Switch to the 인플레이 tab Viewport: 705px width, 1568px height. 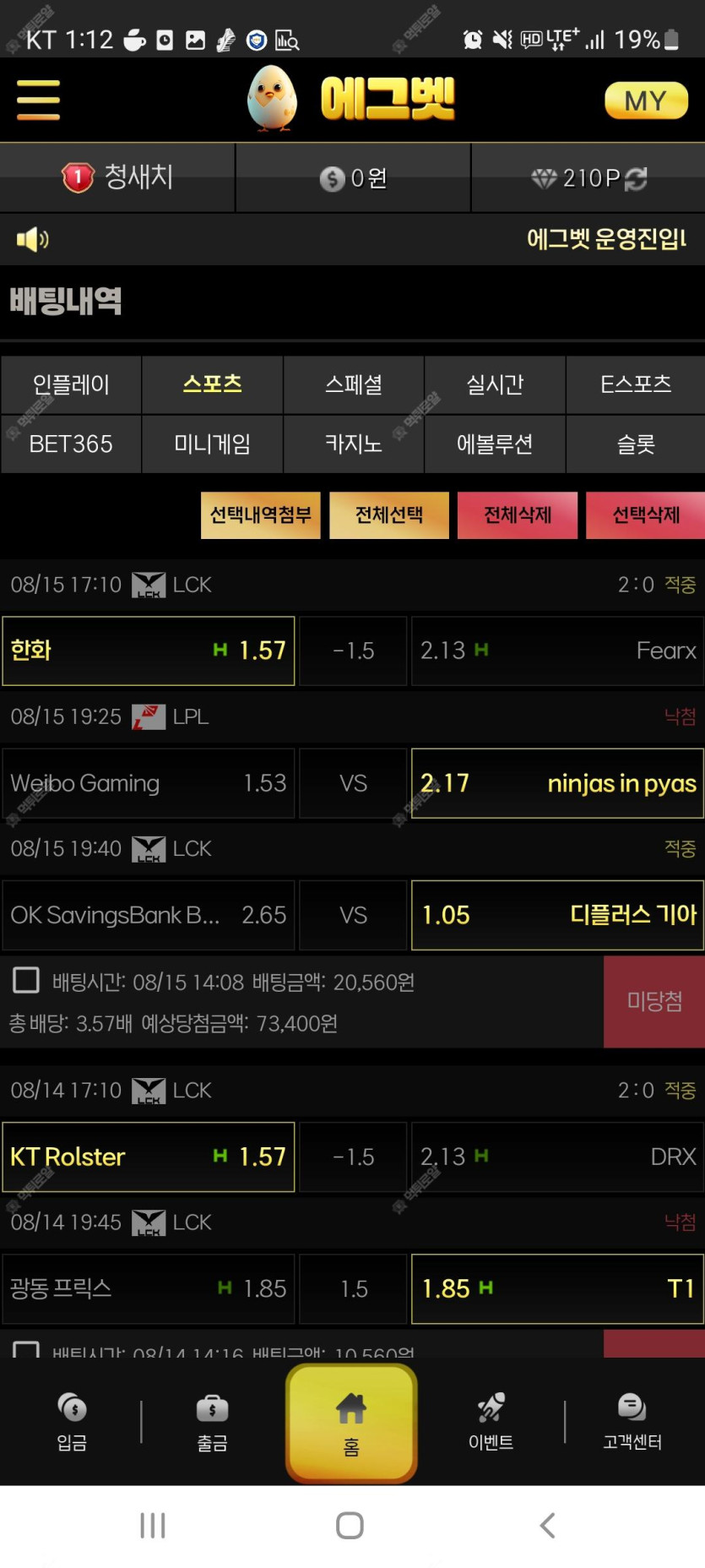71,384
